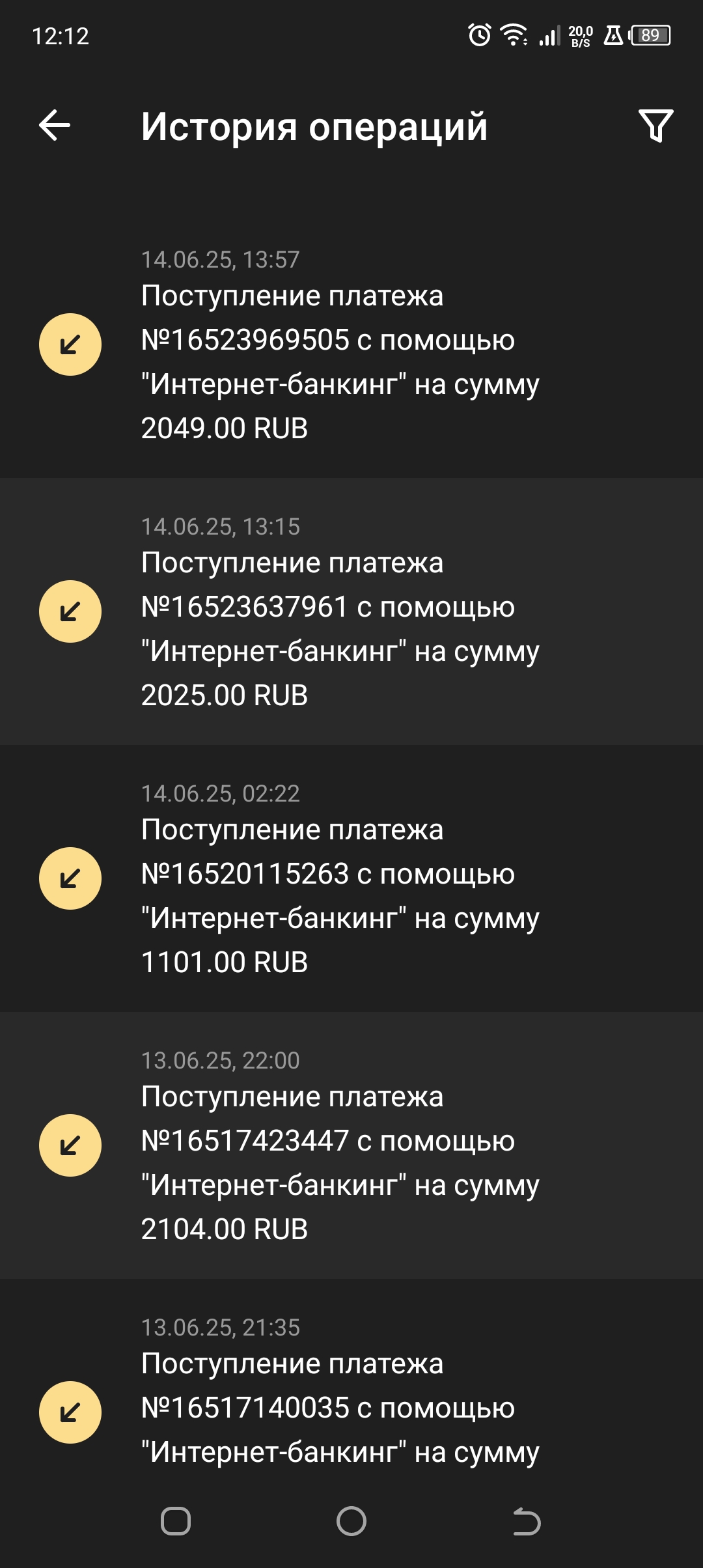Tap the system home button
The width and height of the screenshot is (703, 1568).
coord(351,1522)
